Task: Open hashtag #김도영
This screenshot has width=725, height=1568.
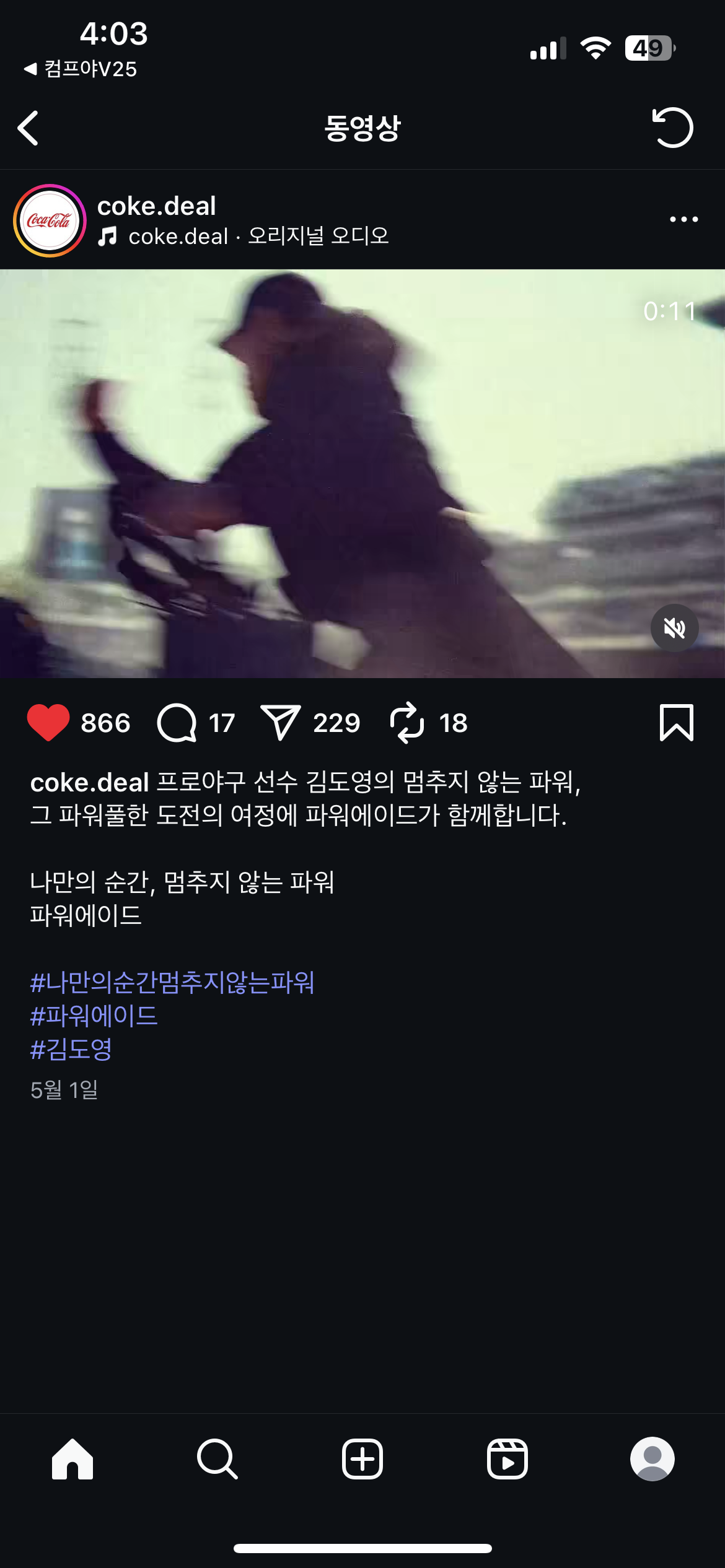Action: pos(71,1050)
